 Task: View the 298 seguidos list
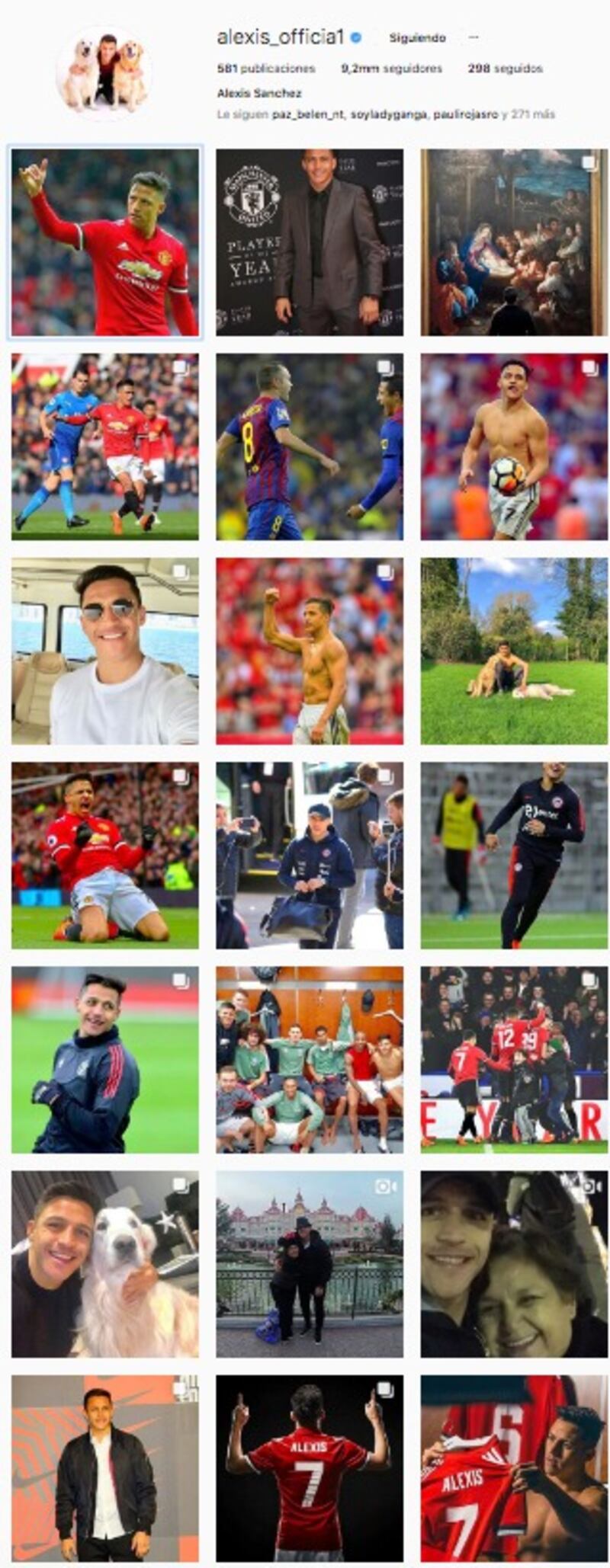coord(505,69)
